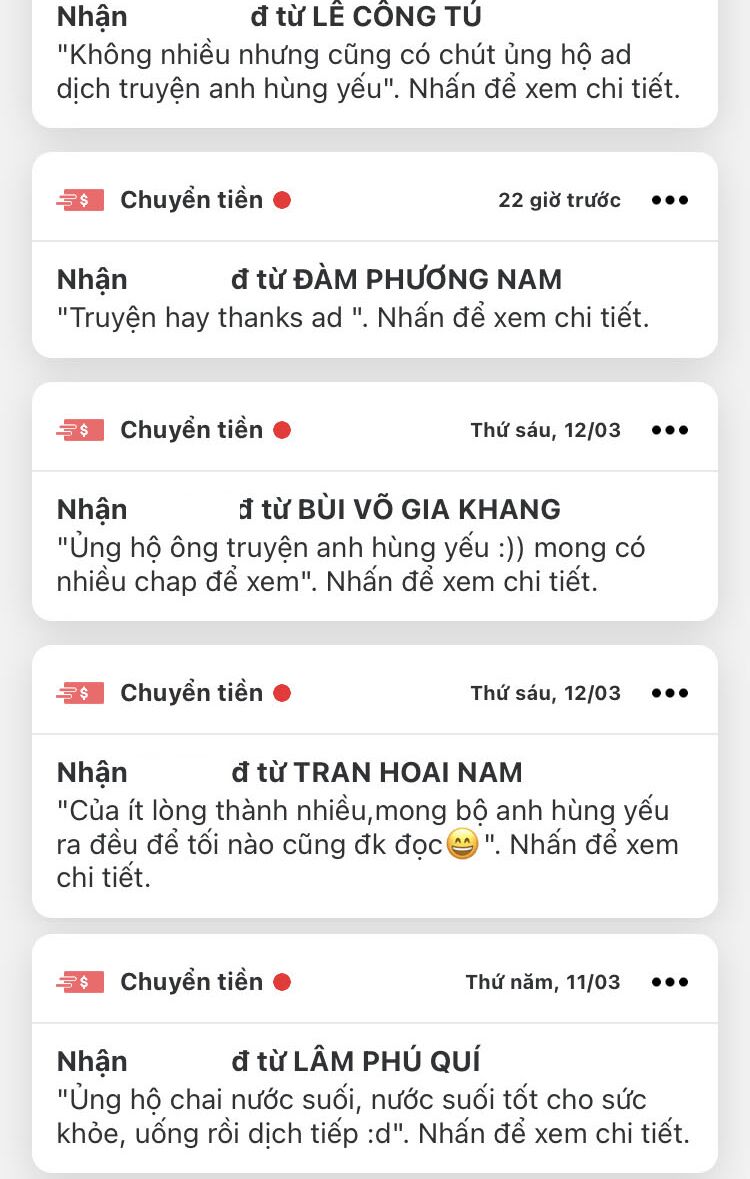Click the 'Thứ sáu, 12/03' date on TRAN HOAI NAM card
This screenshot has height=1179, width=750.
click(547, 692)
